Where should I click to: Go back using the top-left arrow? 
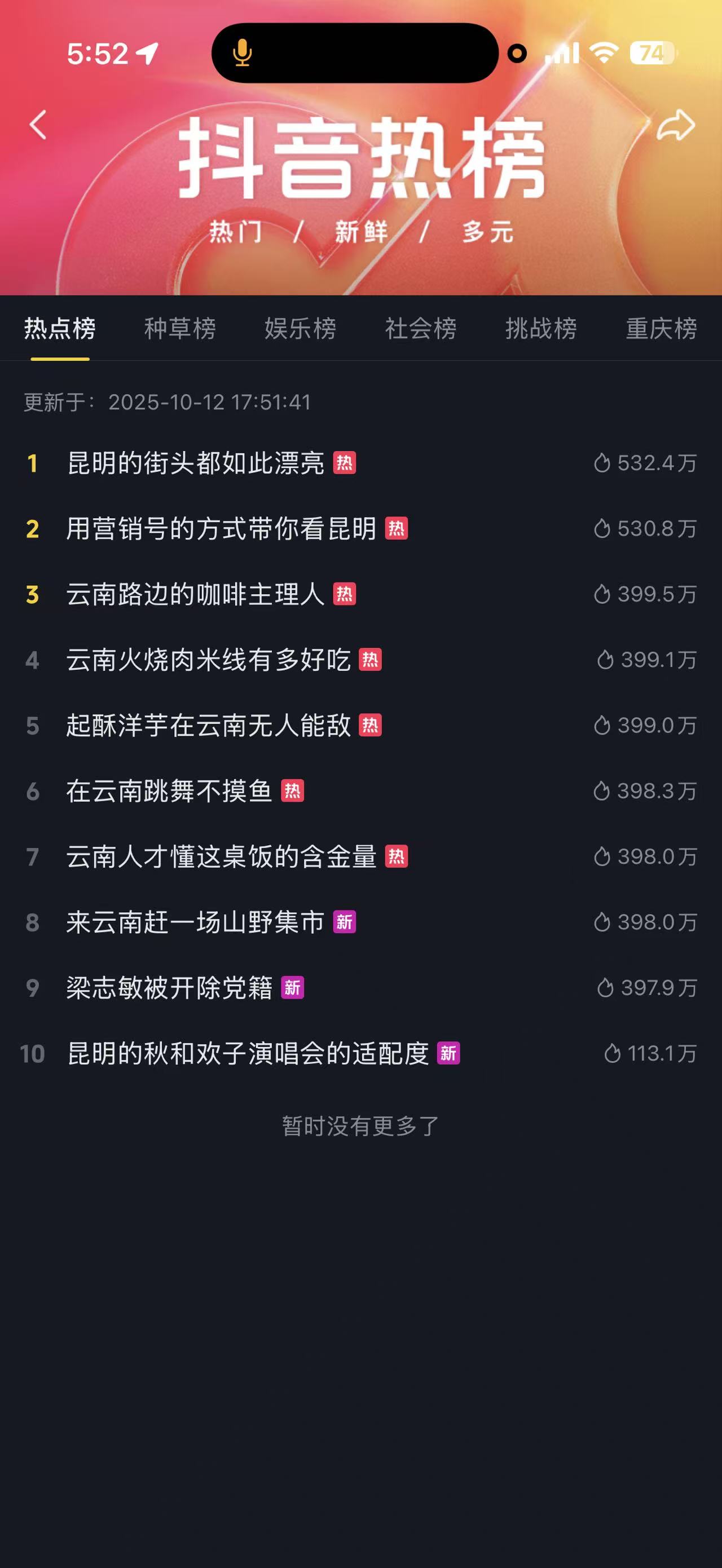38,125
